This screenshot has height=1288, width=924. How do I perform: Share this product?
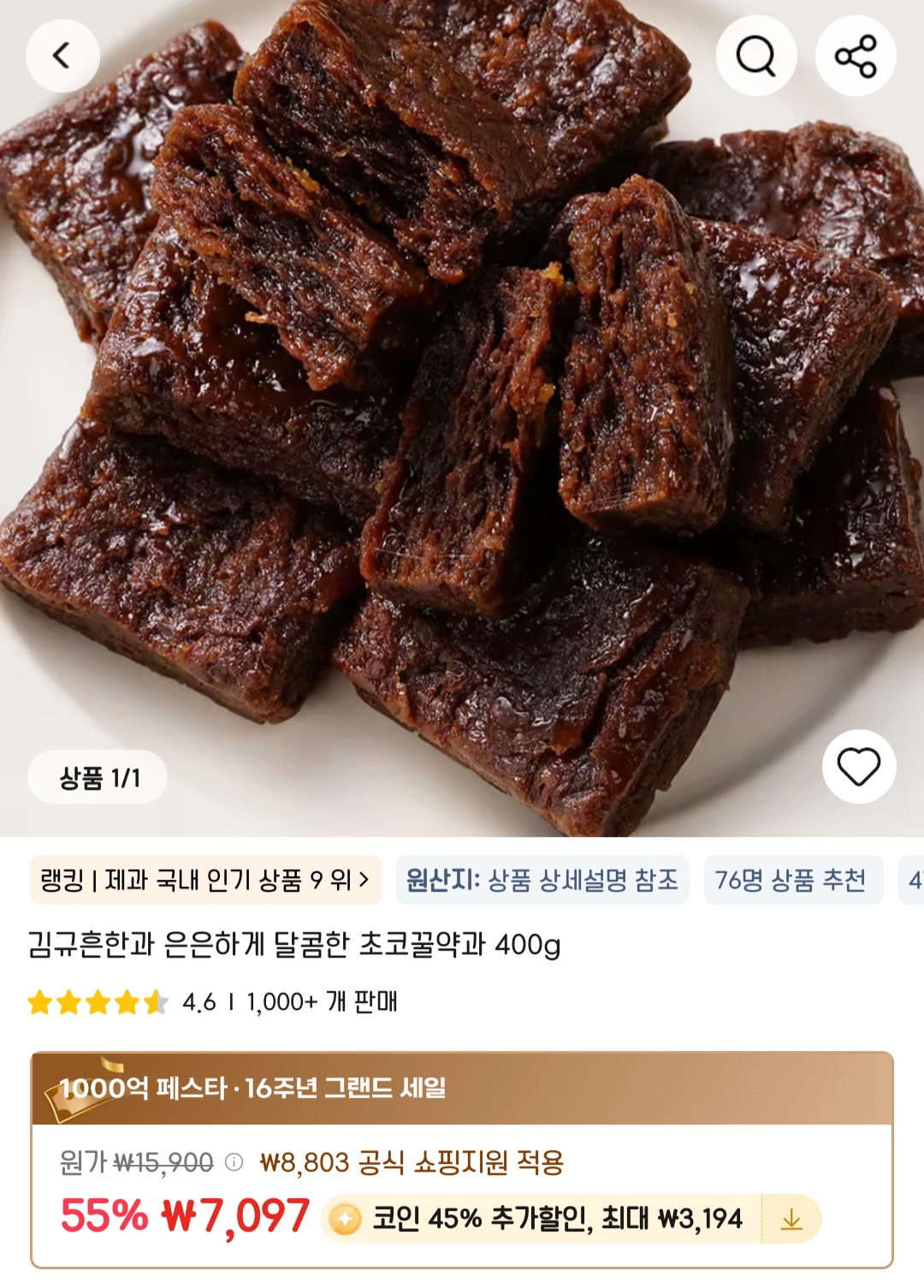pos(856,56)
